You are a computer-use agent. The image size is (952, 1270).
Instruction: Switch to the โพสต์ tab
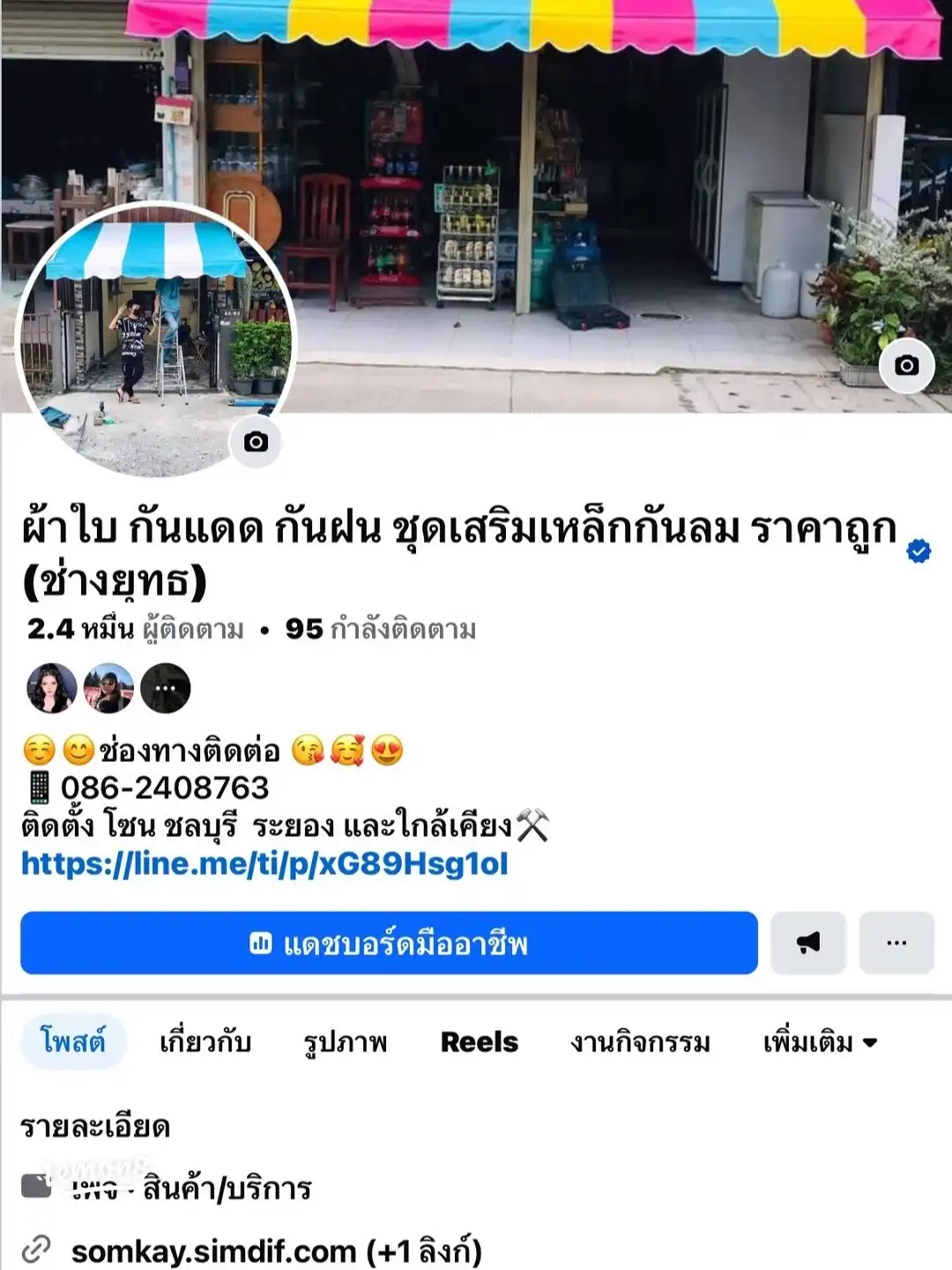(x=73, y=1042)
